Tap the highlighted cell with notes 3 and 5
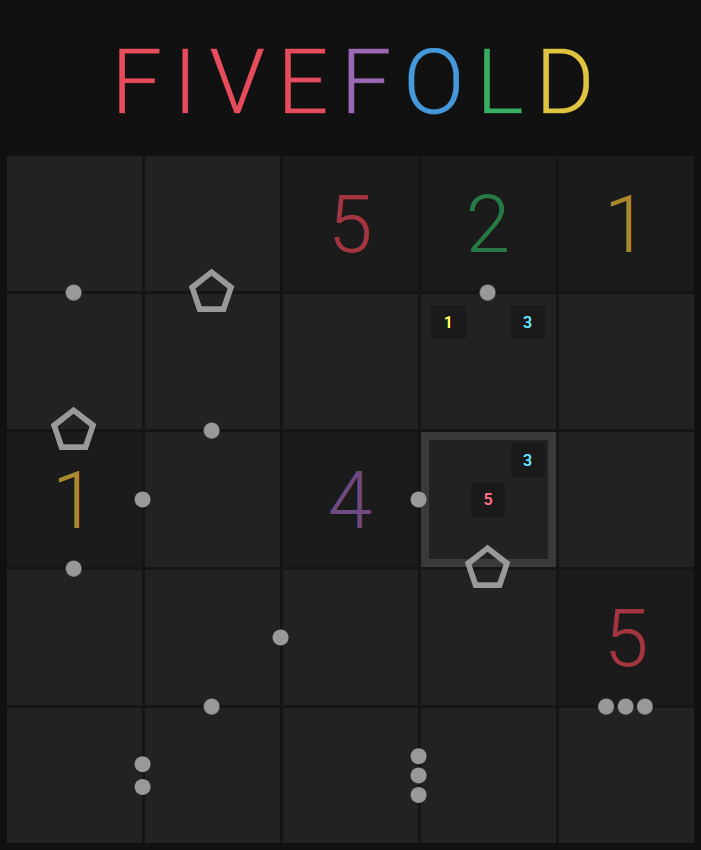The height and width of the screenshot is (850, 701). coord(488,499)
